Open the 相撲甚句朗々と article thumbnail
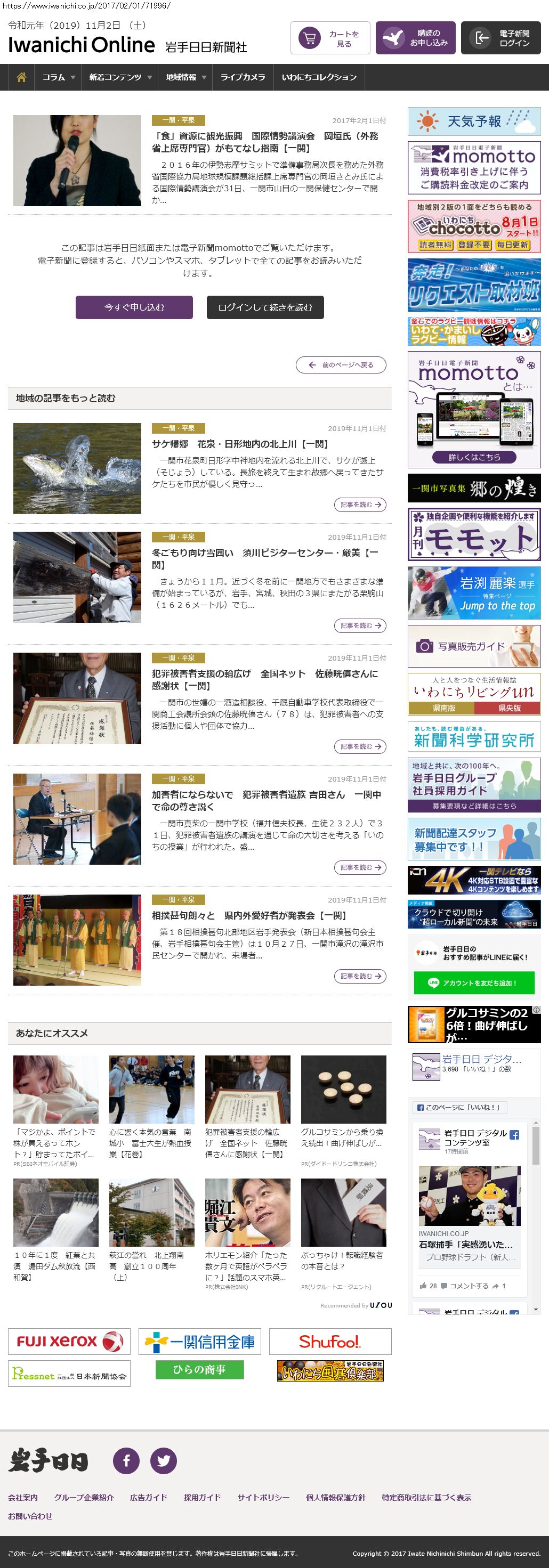This screenshot has width=549, height=1568. tap(77, 939)
